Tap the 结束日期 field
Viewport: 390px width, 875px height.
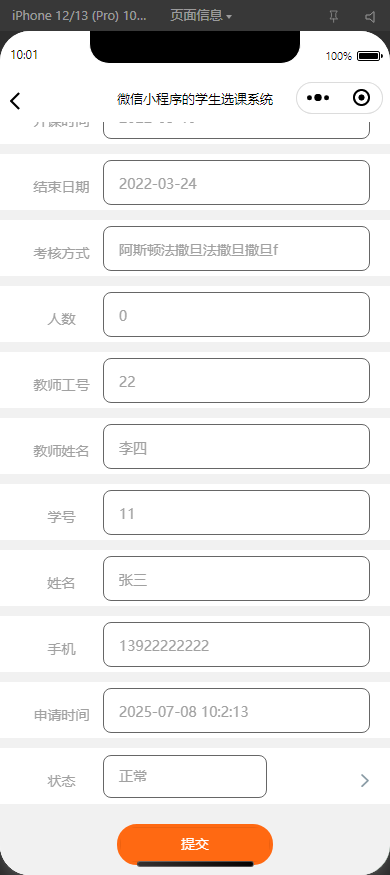pyautogui.click(x=236, y=182)
